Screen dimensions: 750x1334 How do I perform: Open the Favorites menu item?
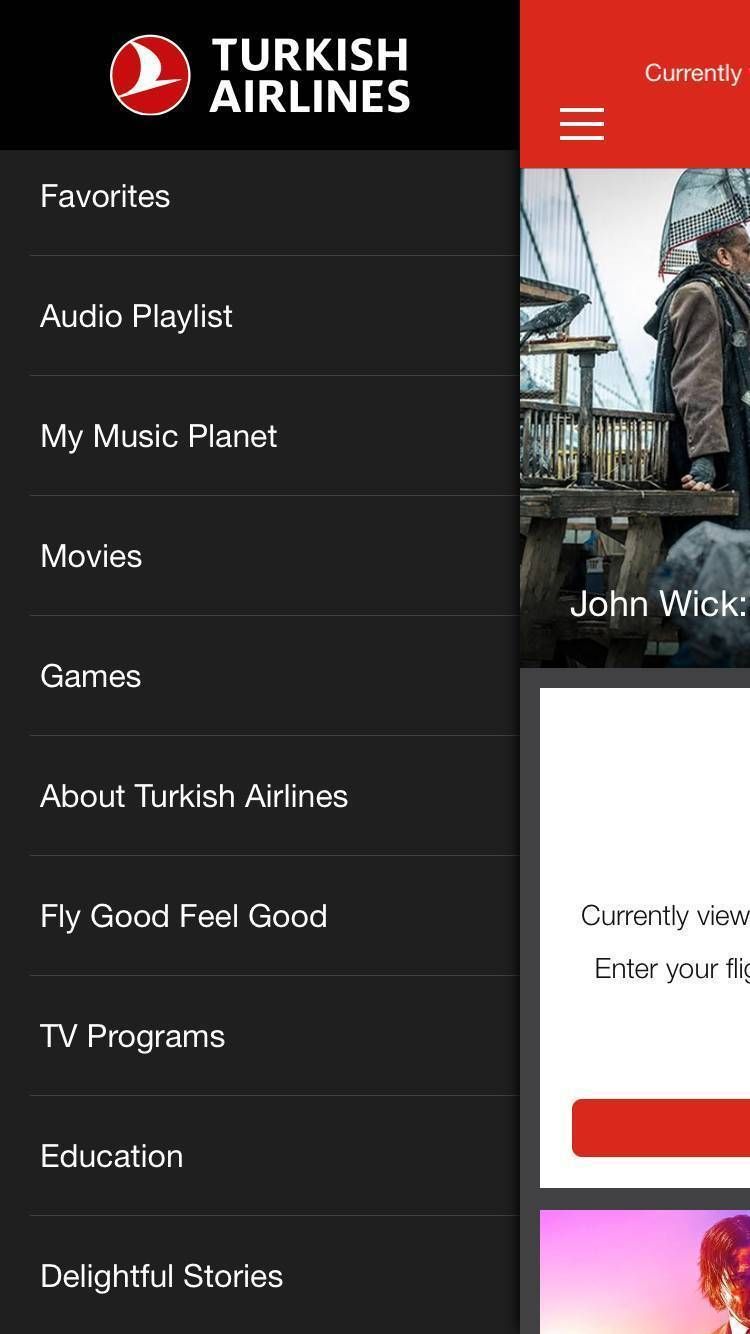tap(105, 197)
